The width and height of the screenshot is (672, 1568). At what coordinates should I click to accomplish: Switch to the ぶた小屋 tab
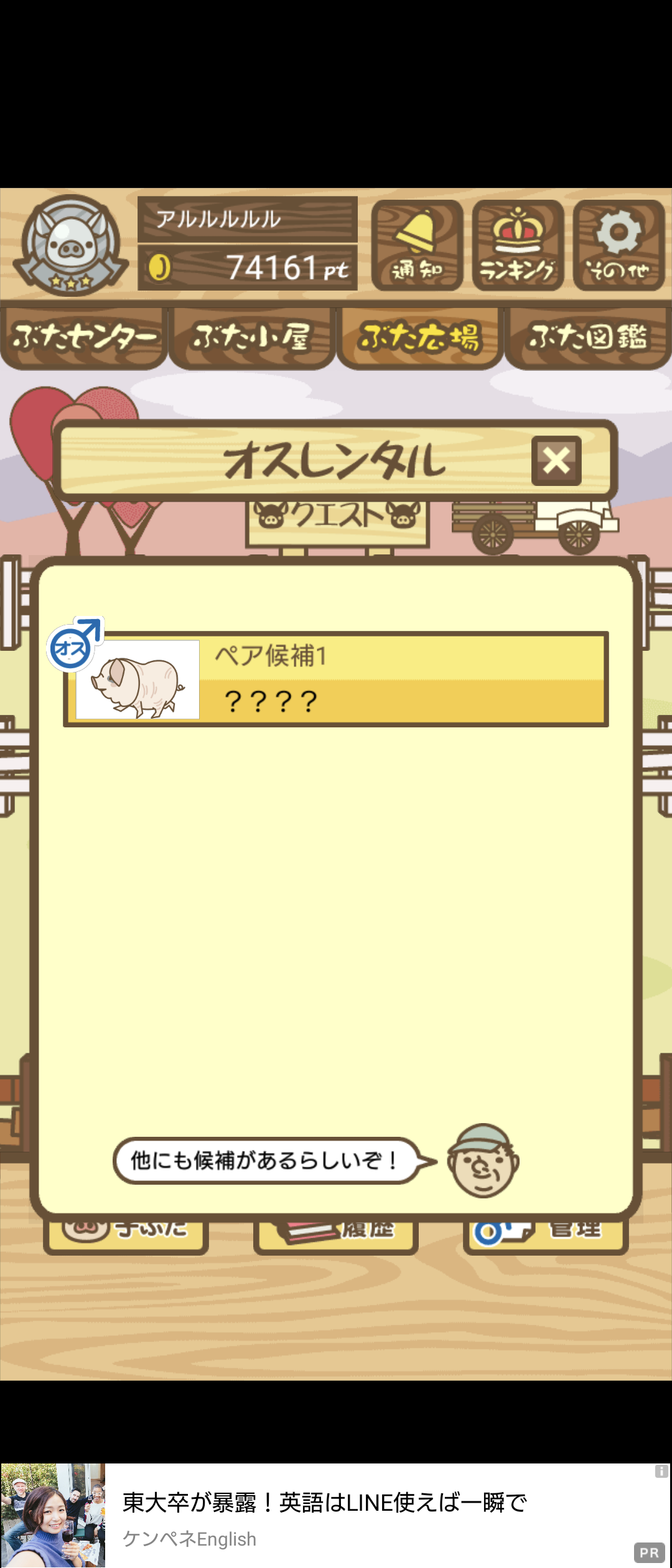tap(252, 338)
